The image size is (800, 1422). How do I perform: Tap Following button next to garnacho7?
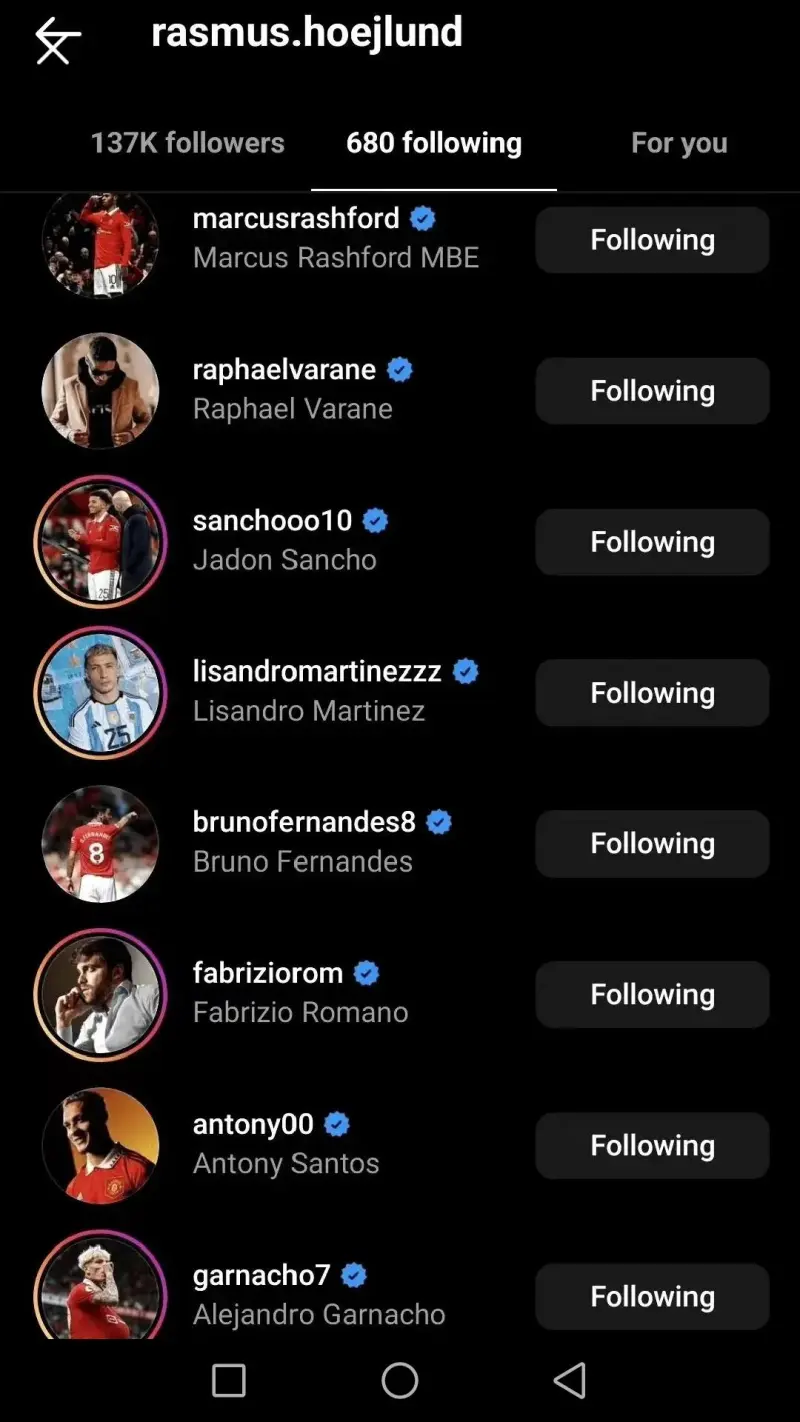(x=652, y=1297)
